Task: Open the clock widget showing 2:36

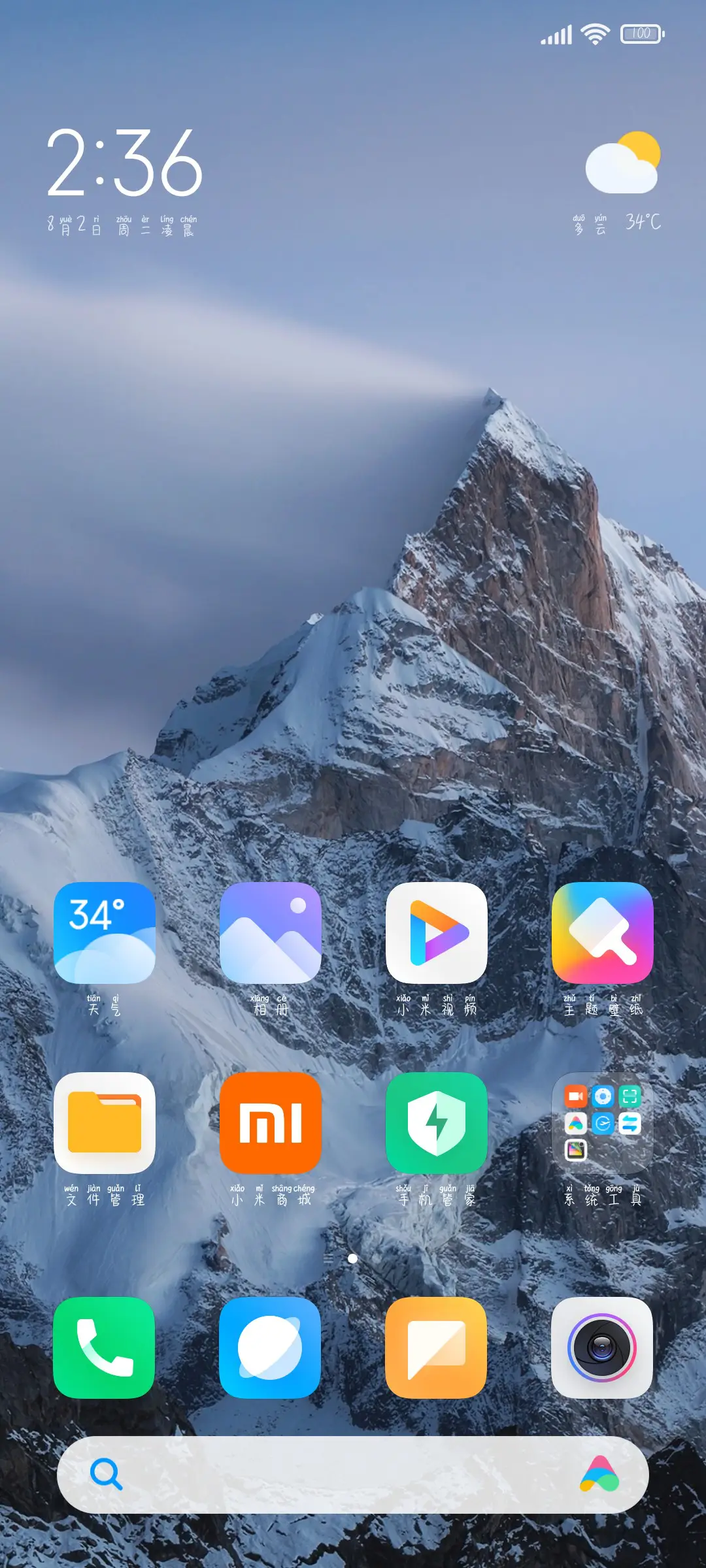Action: (124, 163)
